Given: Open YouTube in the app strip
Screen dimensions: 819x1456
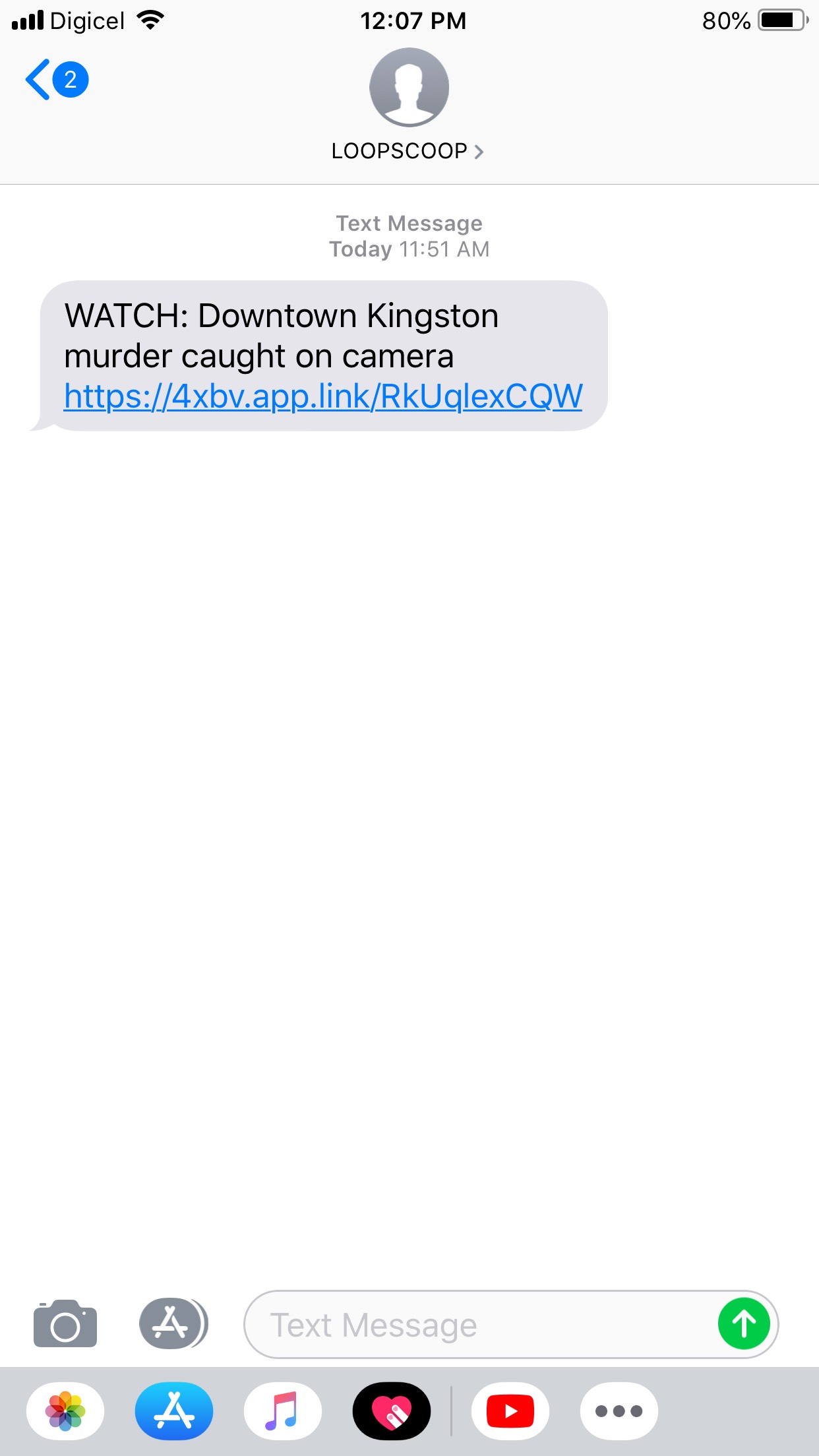Looking at the screenshot, I should pyautogui.click(x=510, y=1411).
